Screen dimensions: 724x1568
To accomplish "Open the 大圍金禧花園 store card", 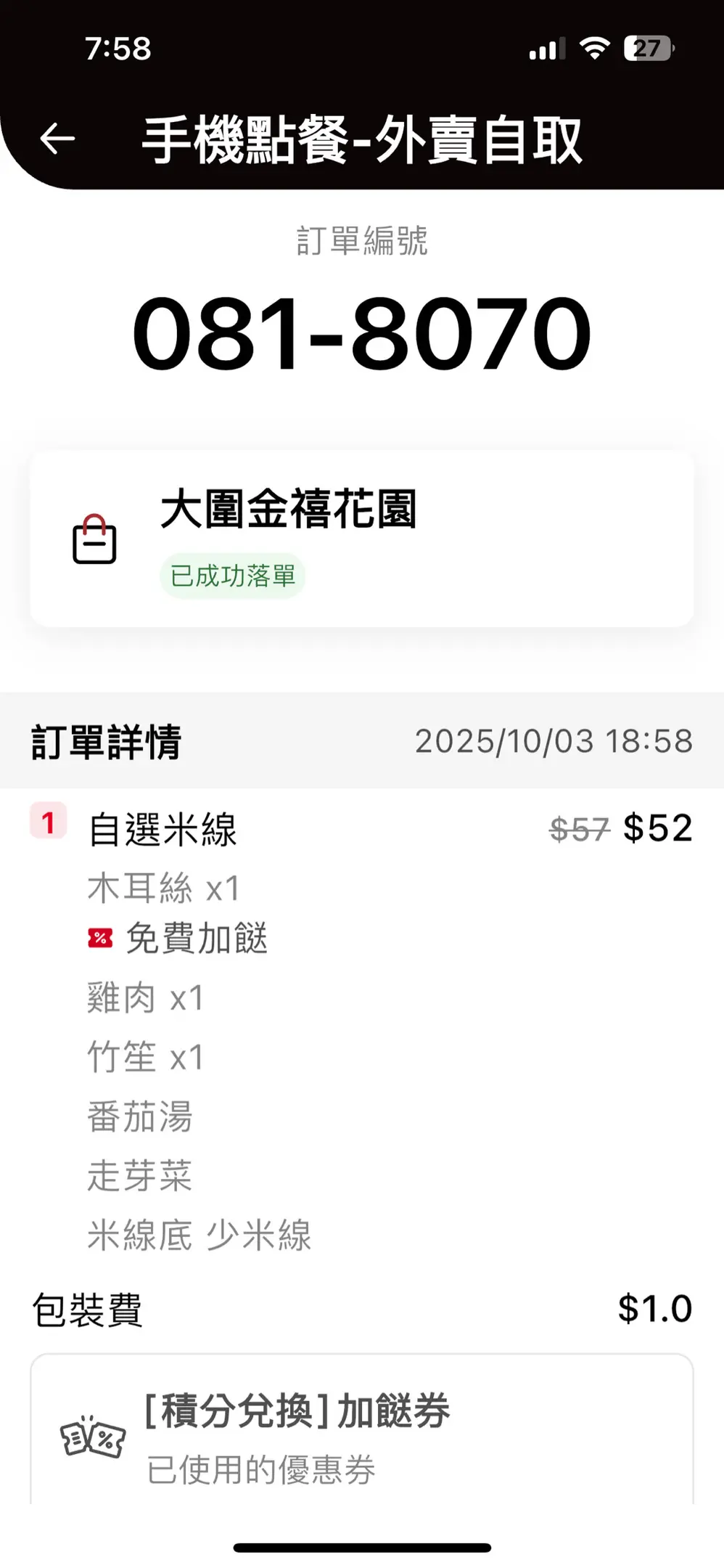I will pos(361,539).
